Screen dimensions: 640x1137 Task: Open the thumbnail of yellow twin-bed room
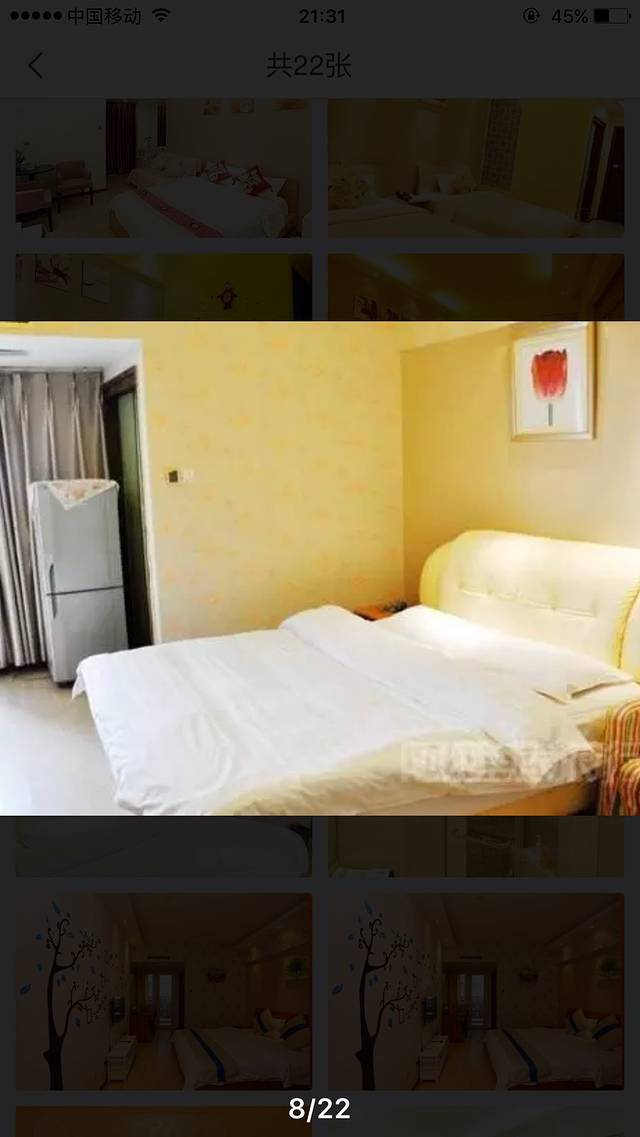tap(476, 168)
